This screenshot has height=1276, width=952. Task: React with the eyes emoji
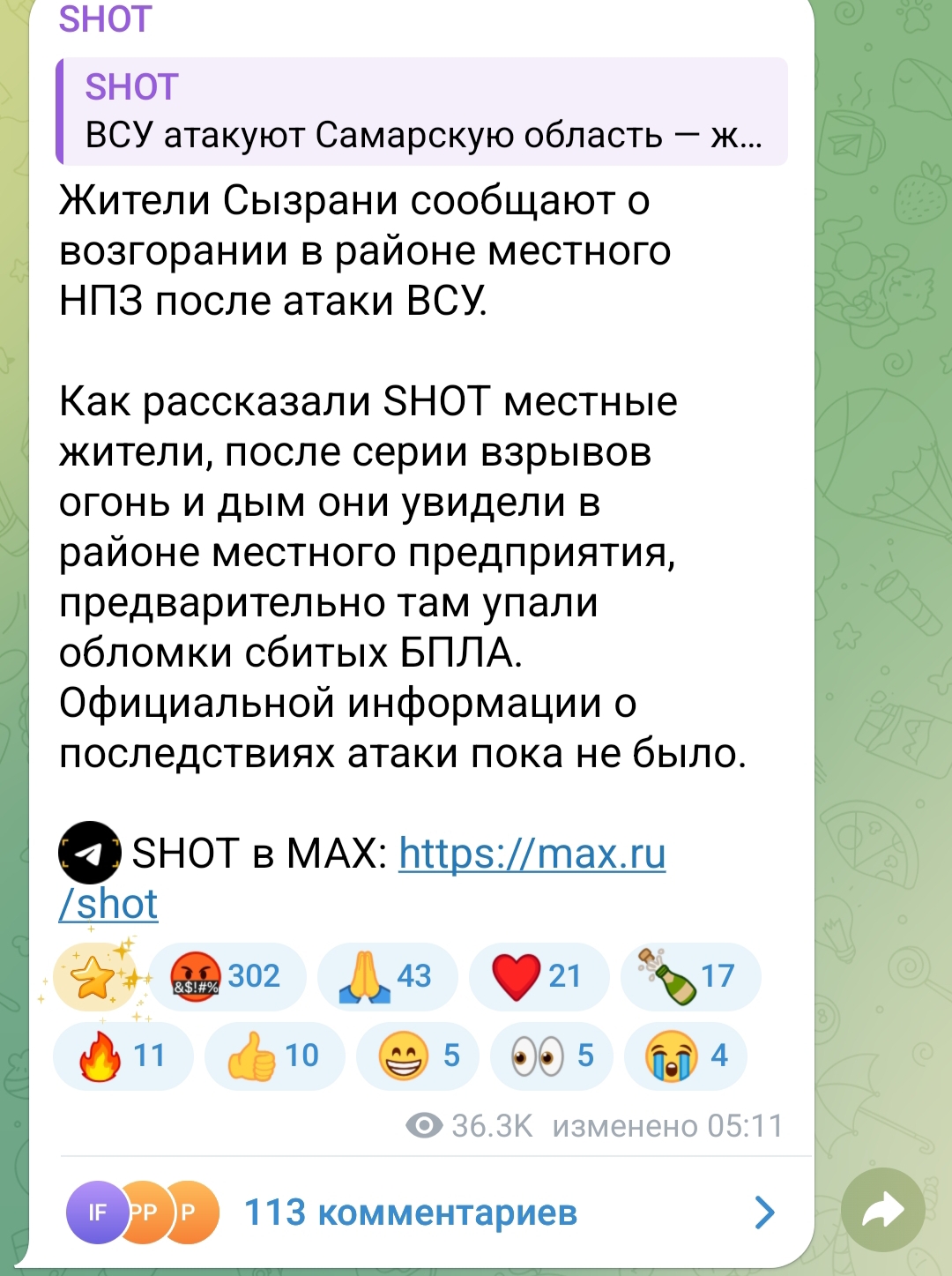tap(552, 1056)
